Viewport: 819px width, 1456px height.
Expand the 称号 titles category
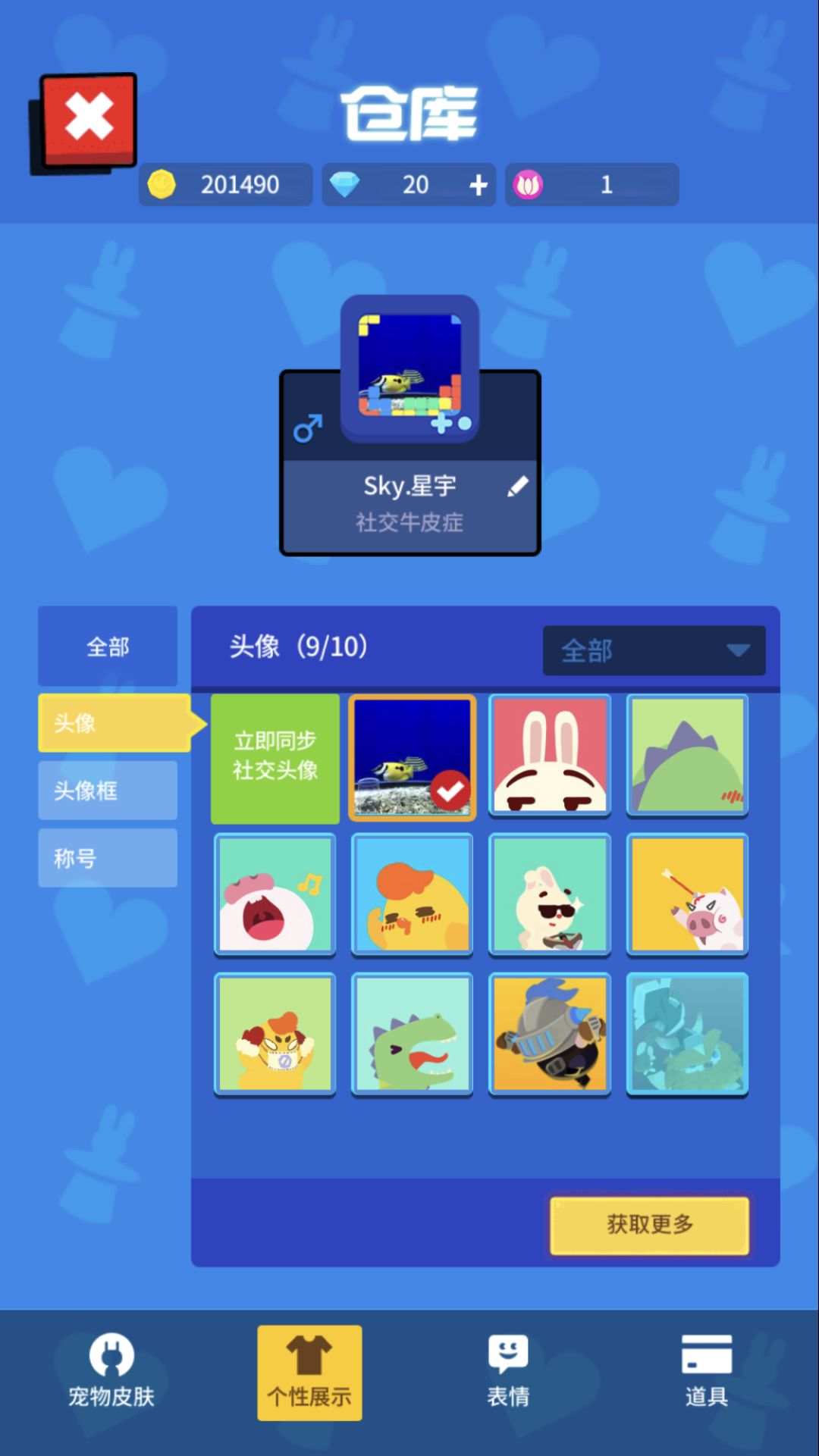(x=107, y=857)
